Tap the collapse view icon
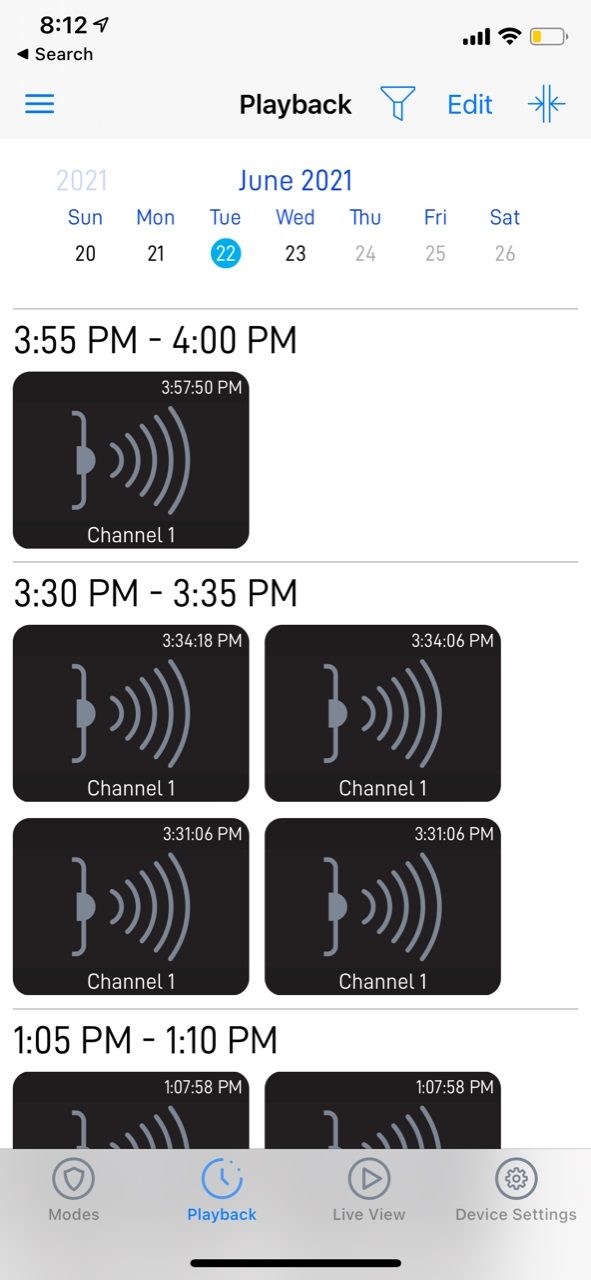This screenshot has height=1280, width=591. point(546,104)
